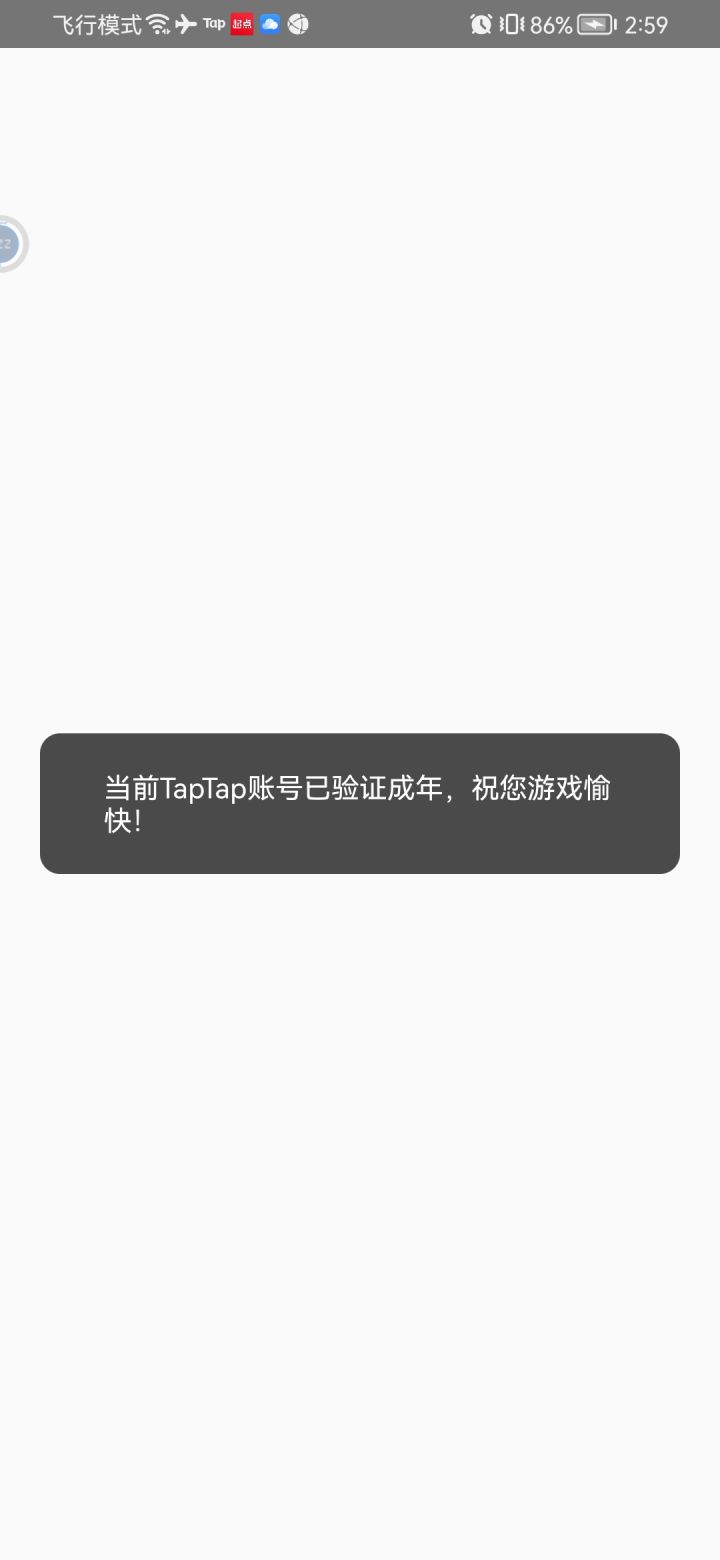Expand the floating TapTap assistant ball
This screenshot has height=1560, width=720.
click(x=10, y=243)
